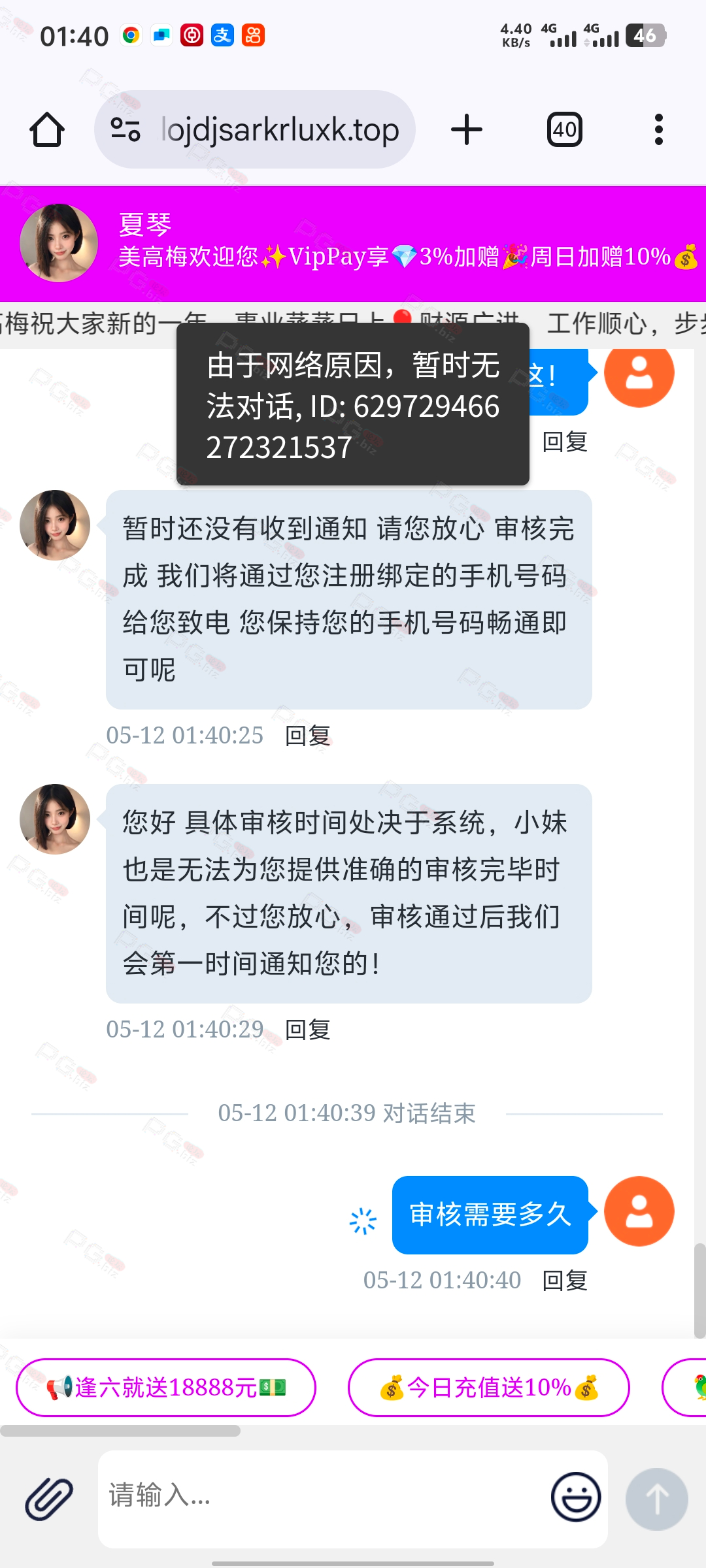Select the 今日充值送10% quick chip
Viewport: 706px width, 1568px height.
489,1388
